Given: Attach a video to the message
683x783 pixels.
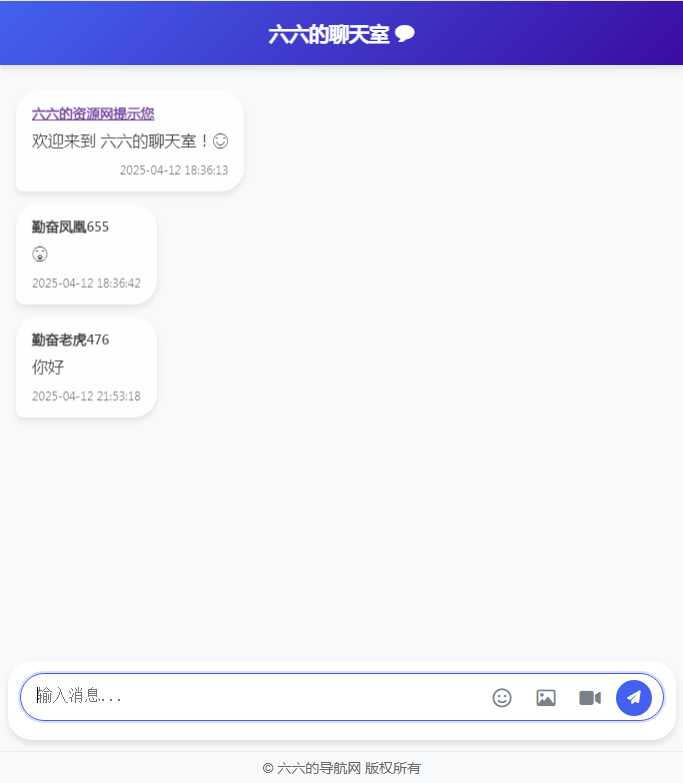Looking at the screenshot, I should pyautogui.click(x=590, y=698).
